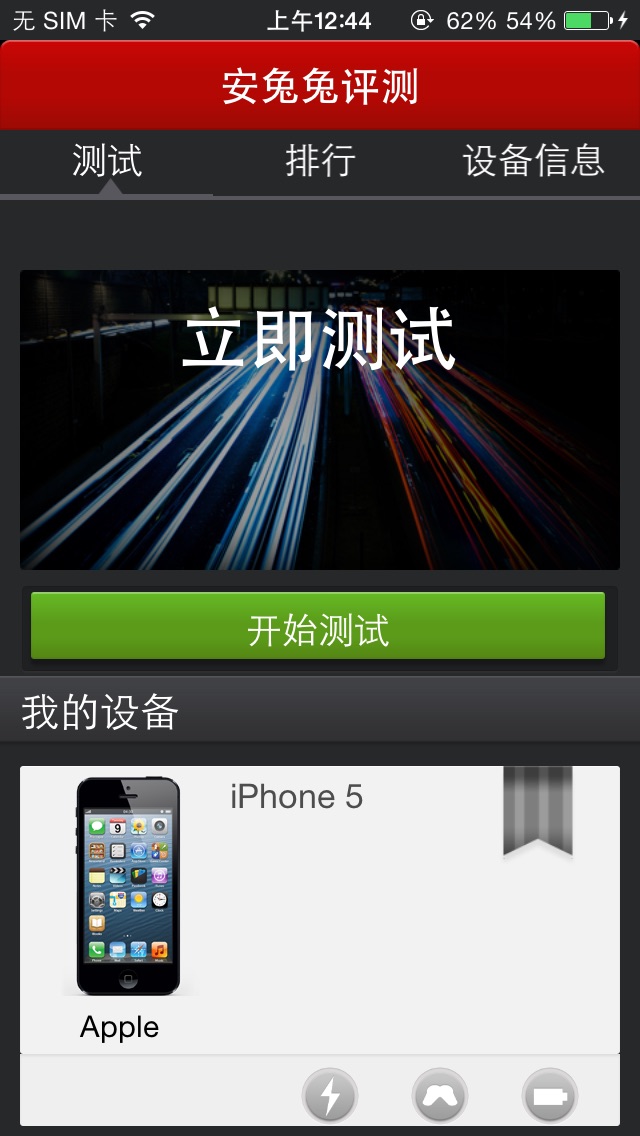
Task: Tap the green 开始测试 button
Action: coord(318,626)
